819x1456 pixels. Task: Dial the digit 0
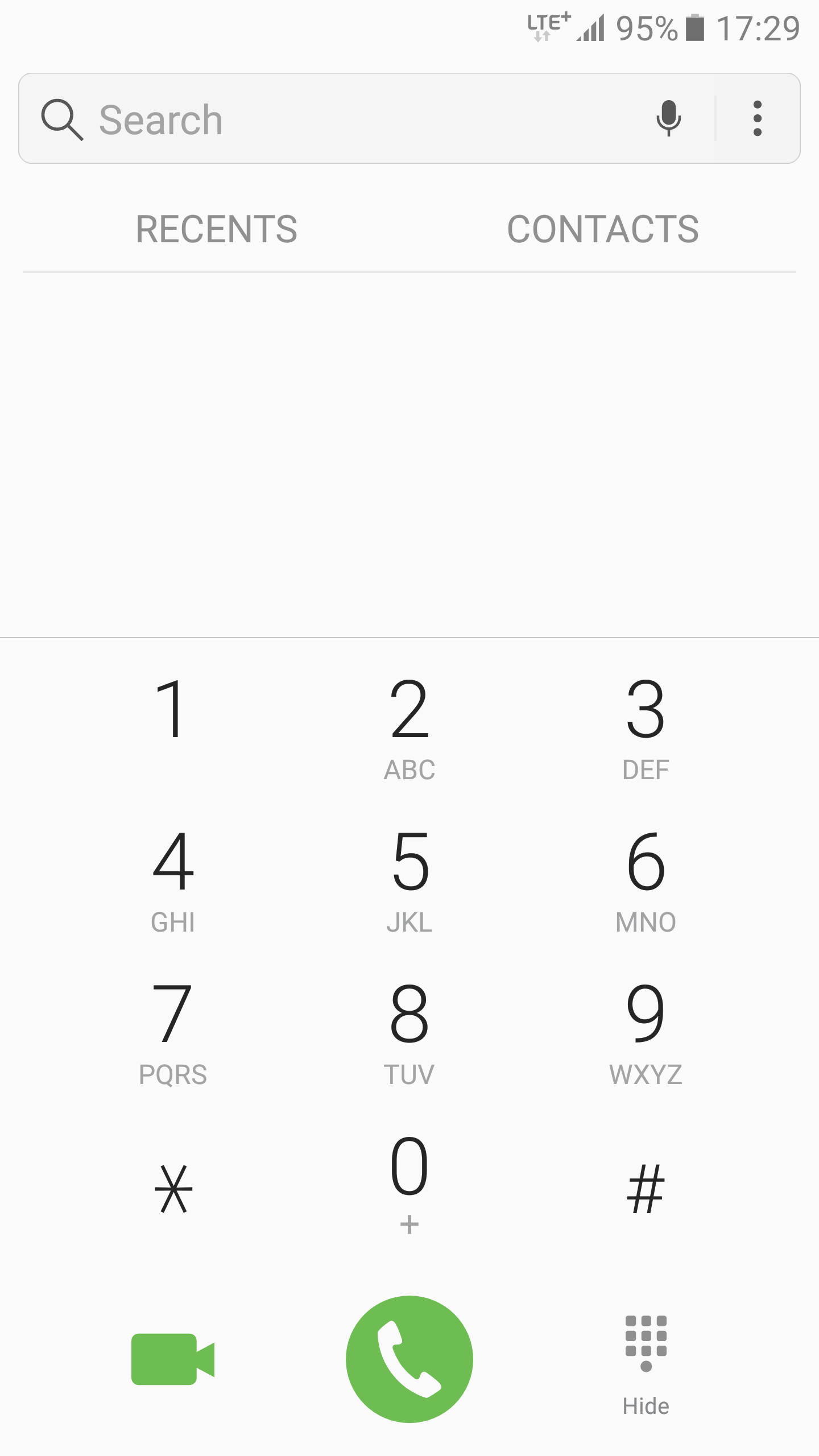coord(409,1180)
